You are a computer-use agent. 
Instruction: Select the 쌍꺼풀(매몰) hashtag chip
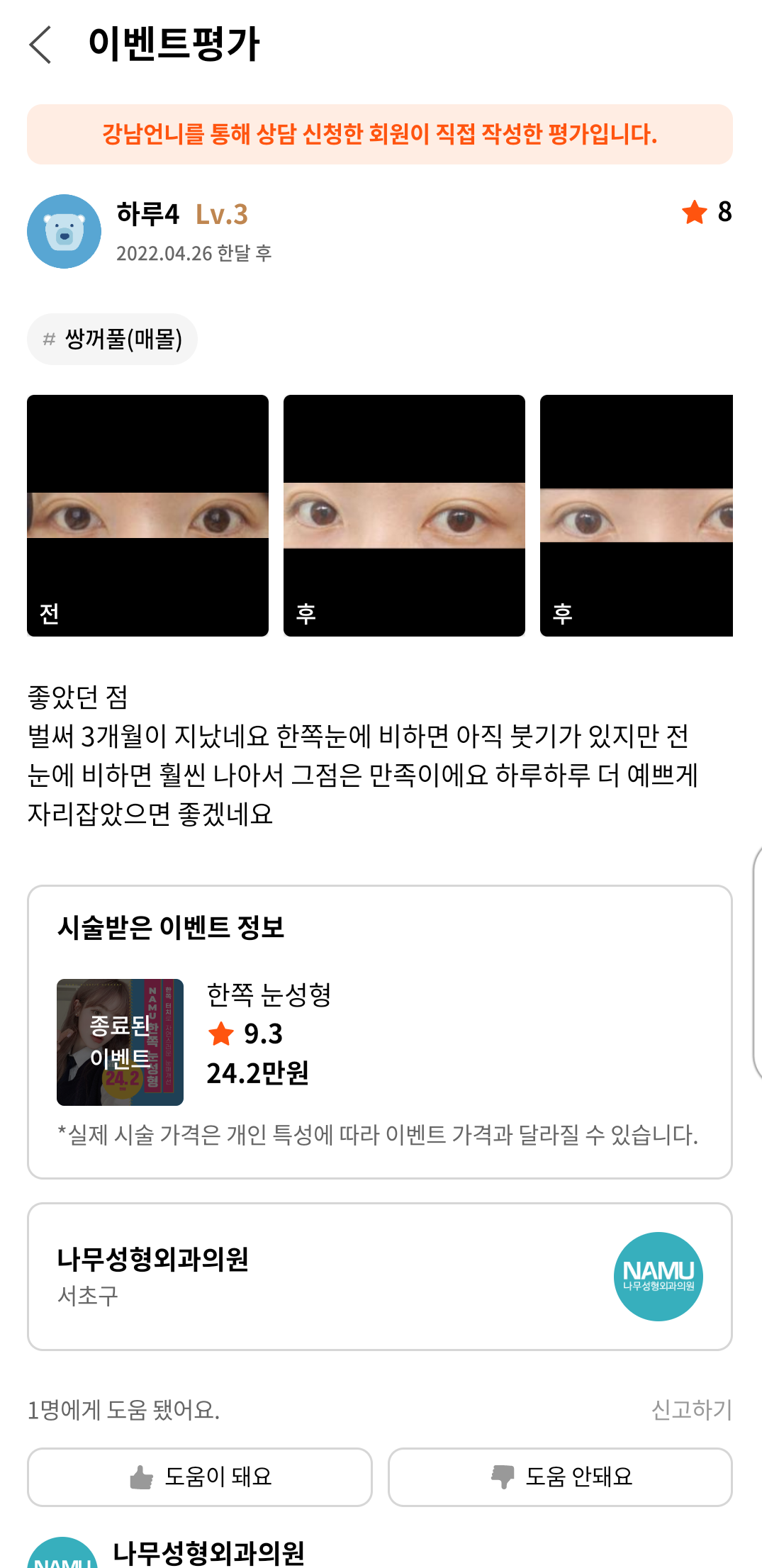click(112, 340)
